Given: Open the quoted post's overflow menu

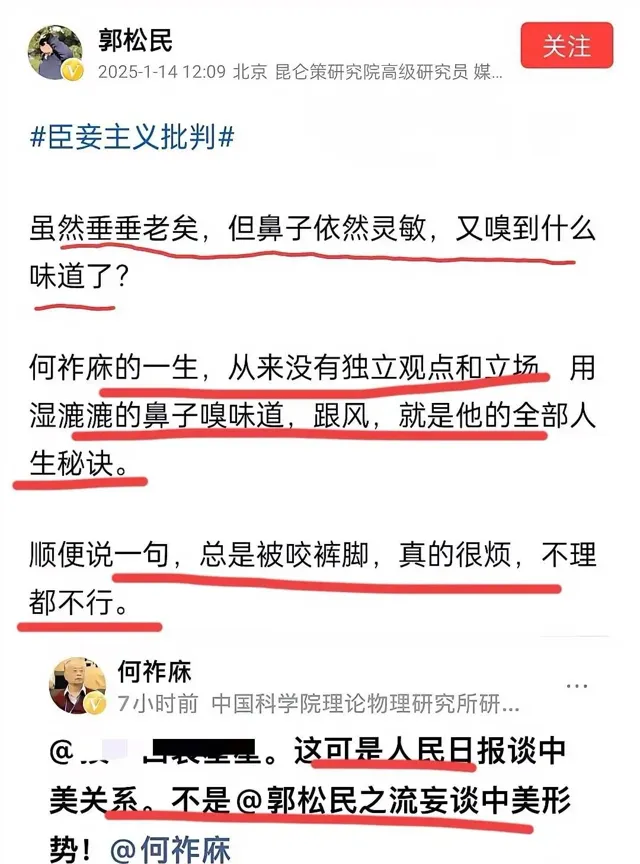Looking at the screenshot, I should tap(577, 686).
